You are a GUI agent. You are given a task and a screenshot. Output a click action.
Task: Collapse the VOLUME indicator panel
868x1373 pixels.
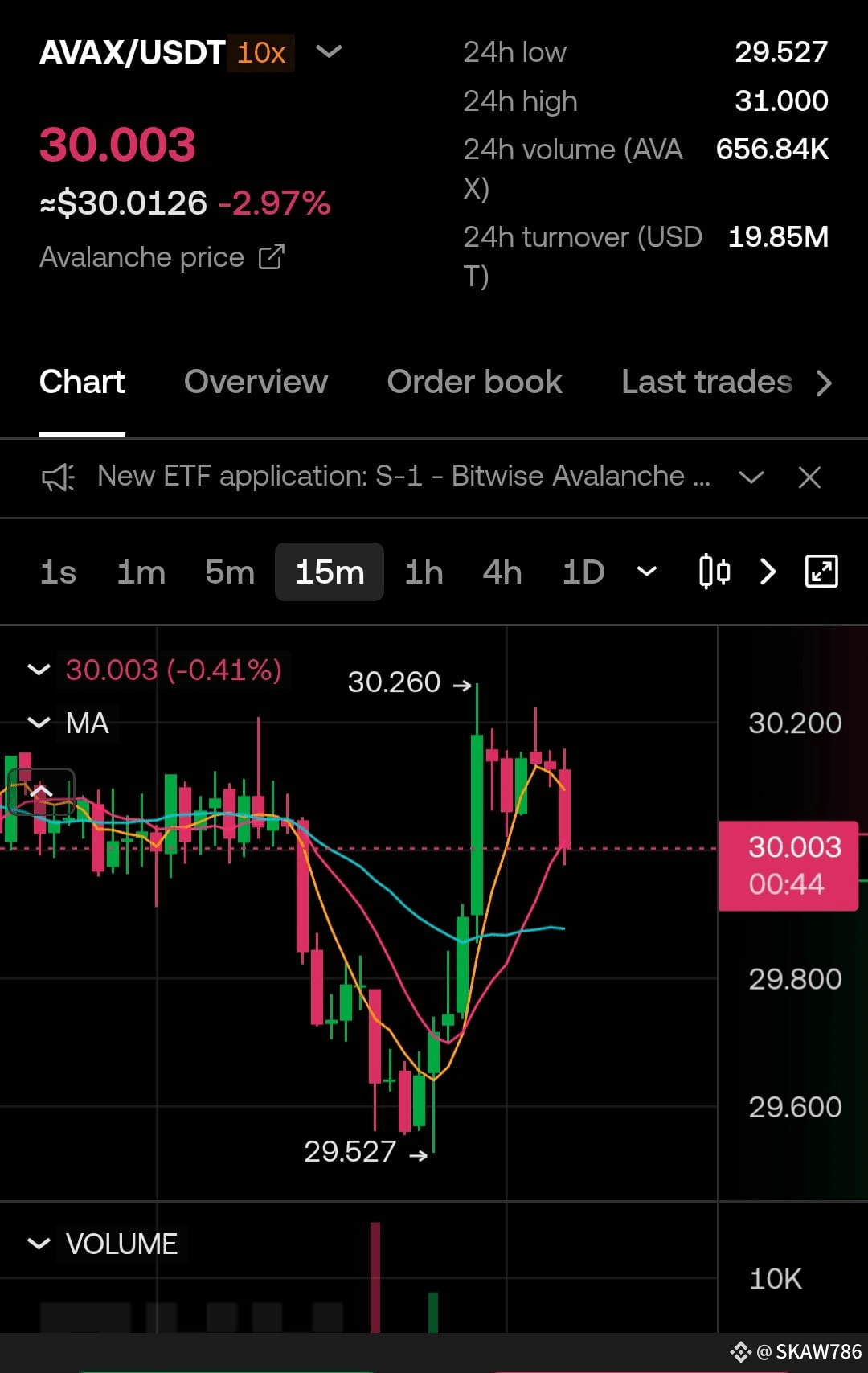(x=38, y=1243)
